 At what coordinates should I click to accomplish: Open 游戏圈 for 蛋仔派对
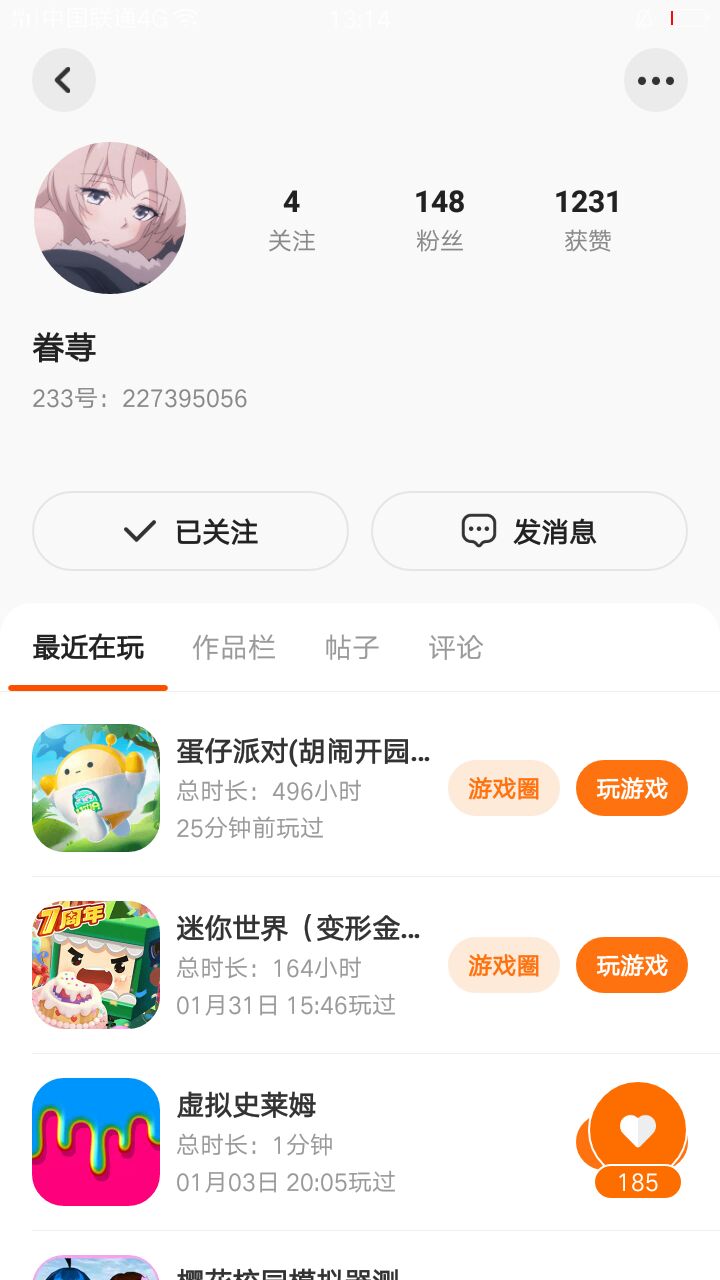coord(503,788)
